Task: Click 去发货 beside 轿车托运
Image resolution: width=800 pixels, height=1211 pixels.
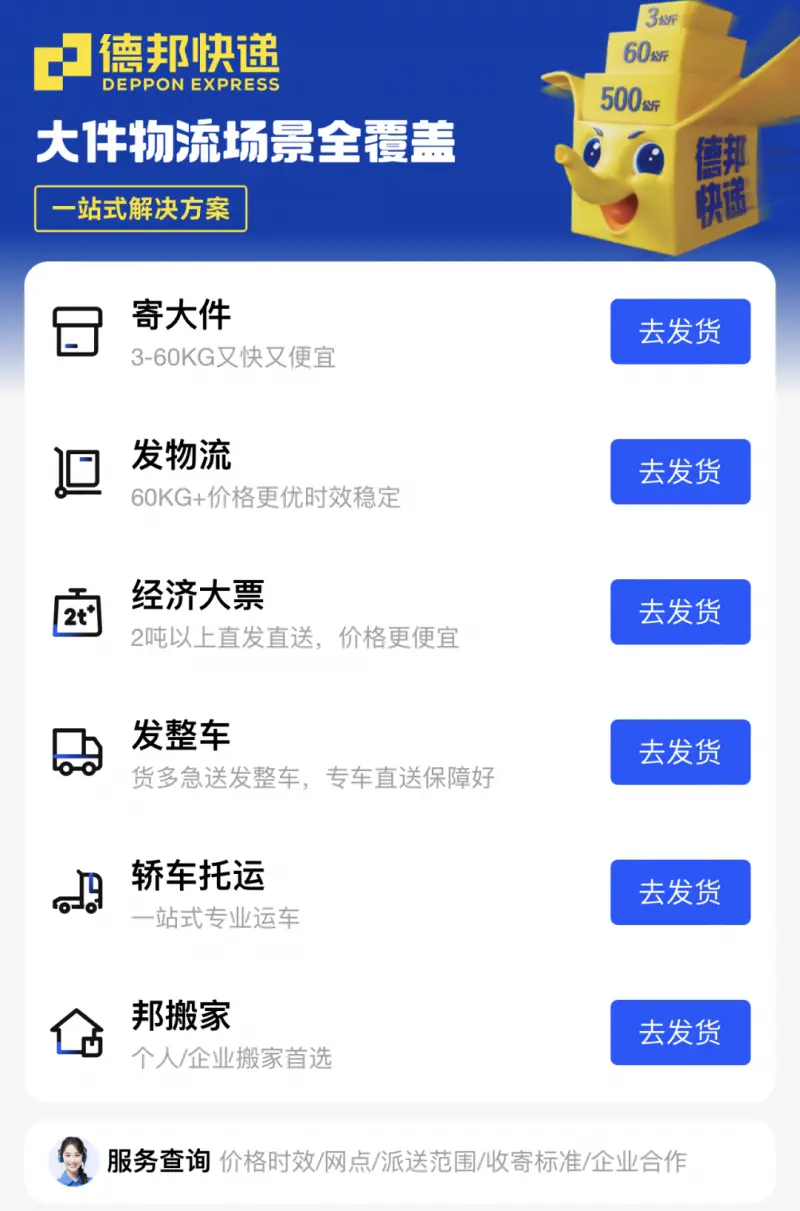Action: click(x=680, y=893)
